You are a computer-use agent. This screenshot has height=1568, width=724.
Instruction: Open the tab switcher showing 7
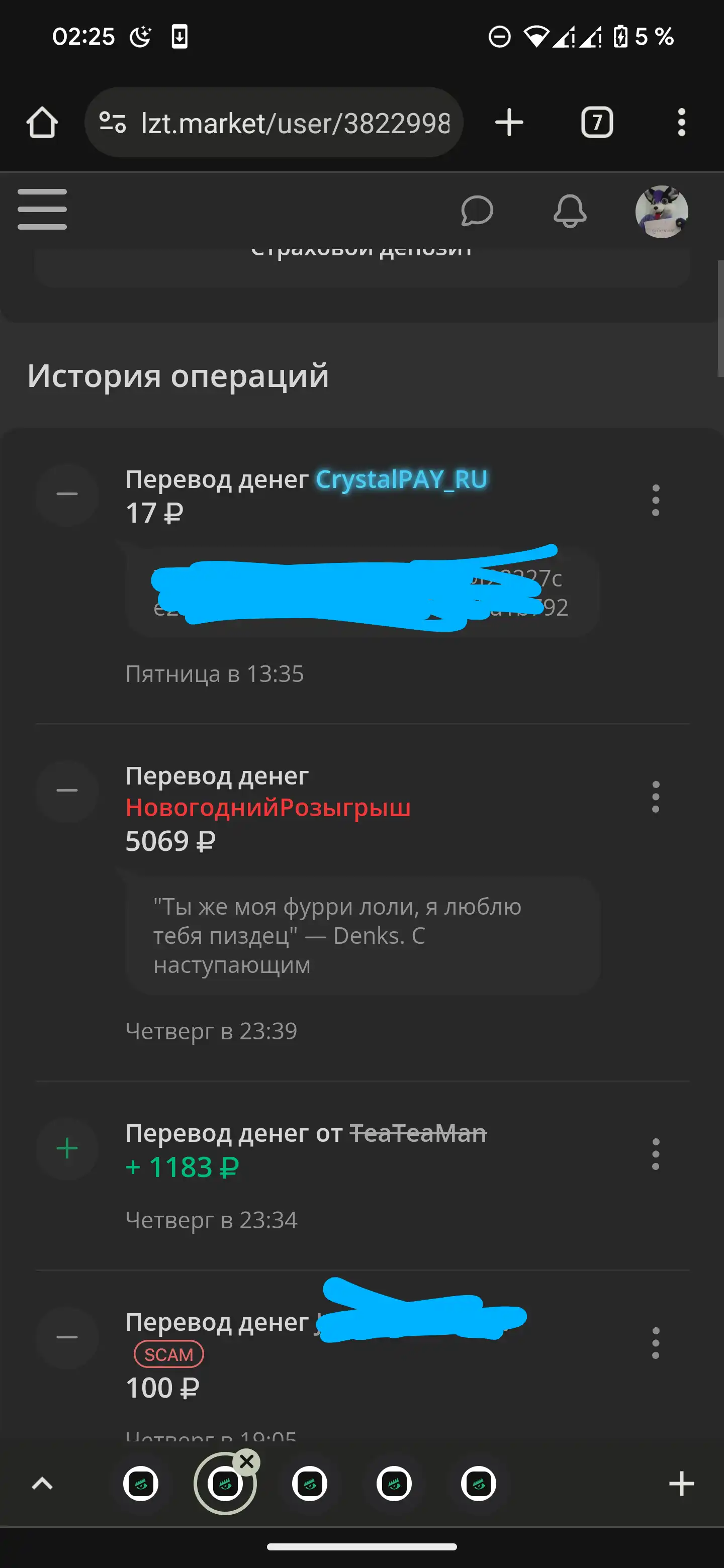[x=597, y=122]
